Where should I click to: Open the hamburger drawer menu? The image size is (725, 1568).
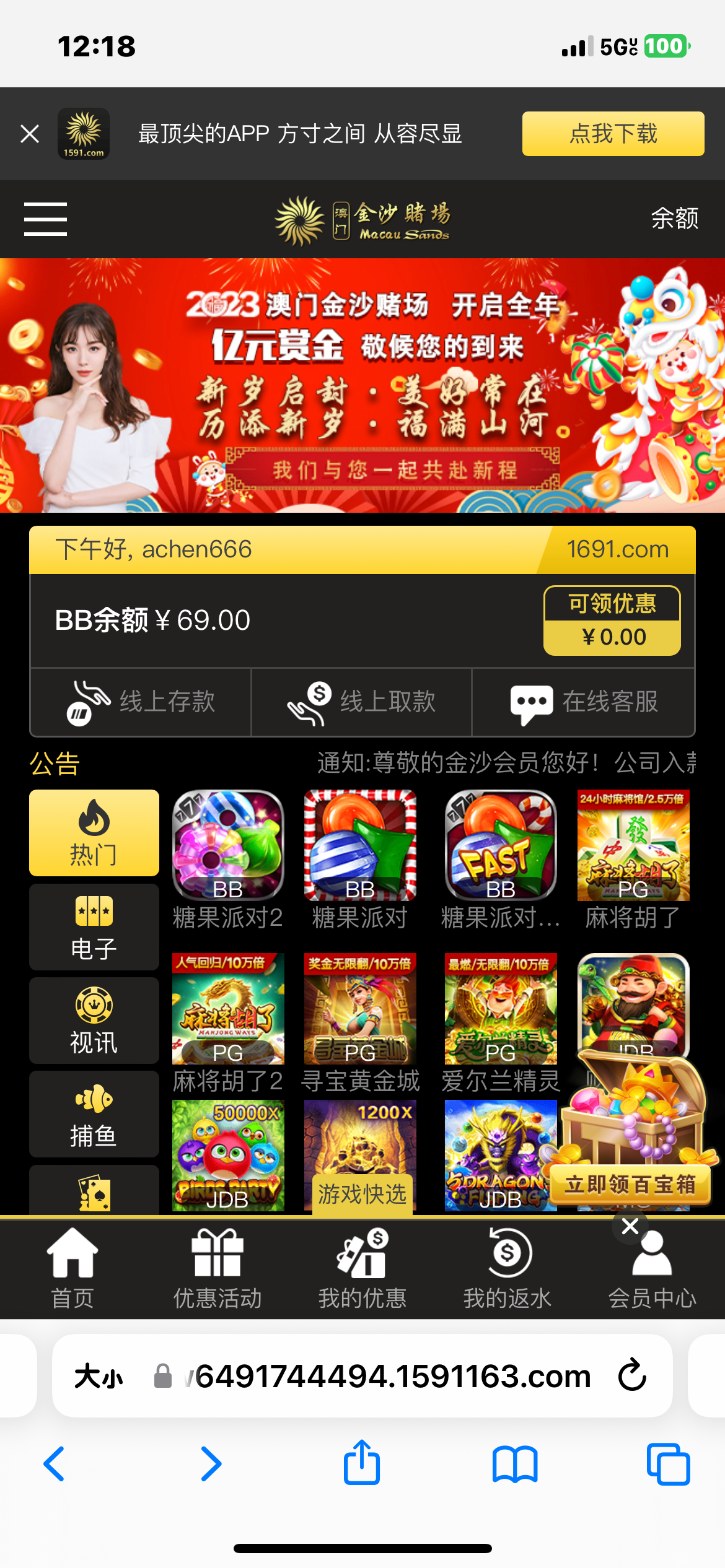click(x=45, y=219)
